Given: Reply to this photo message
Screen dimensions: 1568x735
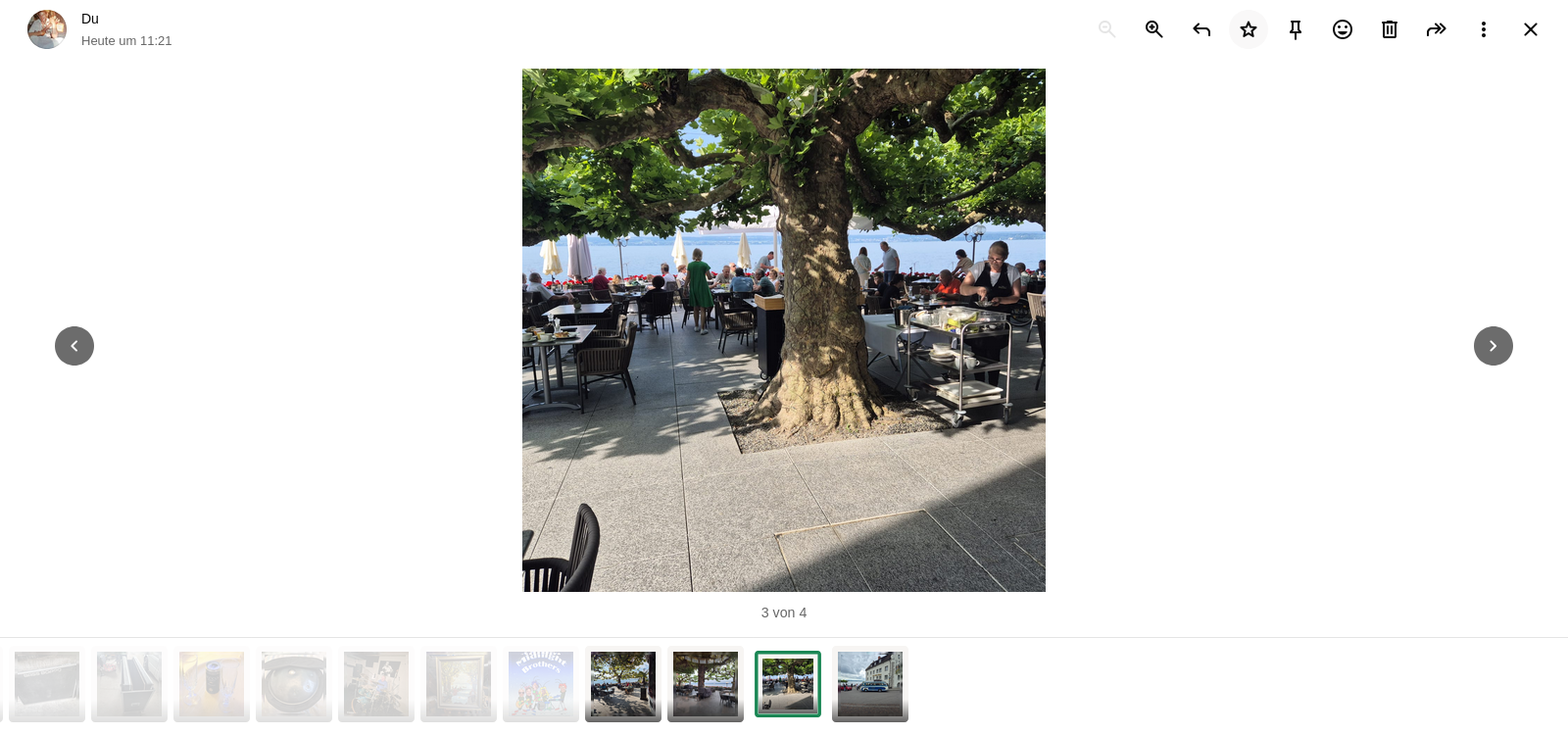Looking at the screenshot, I should point(1201,29).
